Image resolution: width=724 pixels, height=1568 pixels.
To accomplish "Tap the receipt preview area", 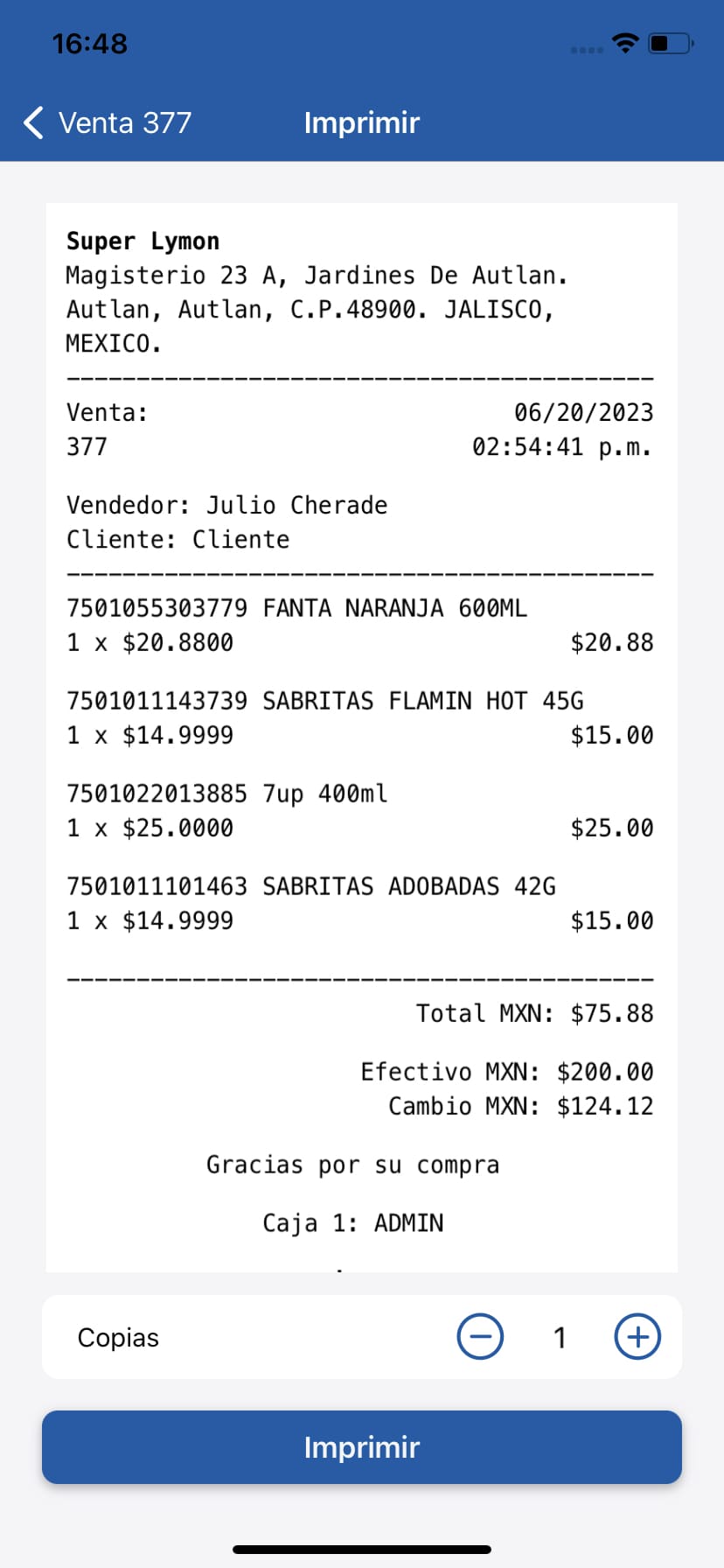I will [x=361, y=735].
